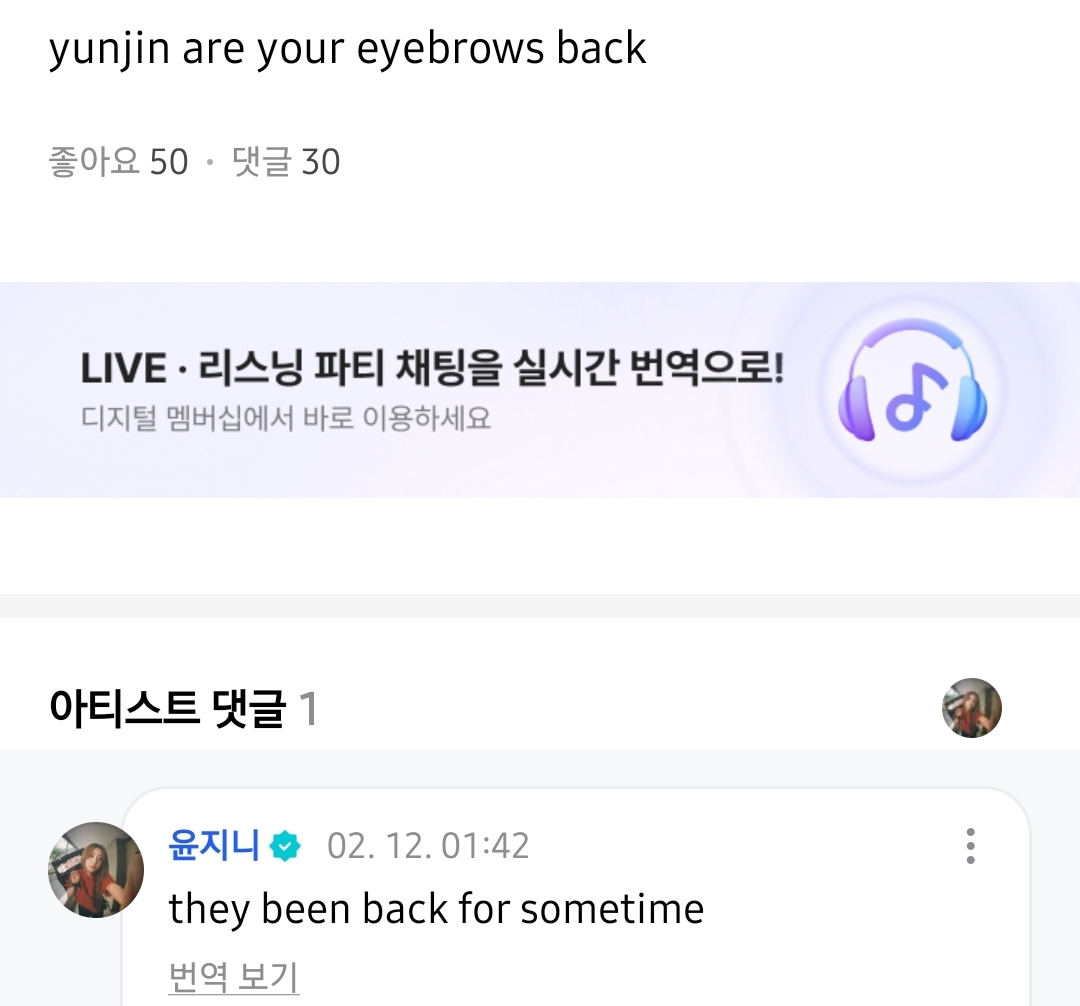This screenshot has width=1080, height=1006.
Task: Open the LIVE listening party translation banner
Action: pyautogui.click(x=540, y=390)
